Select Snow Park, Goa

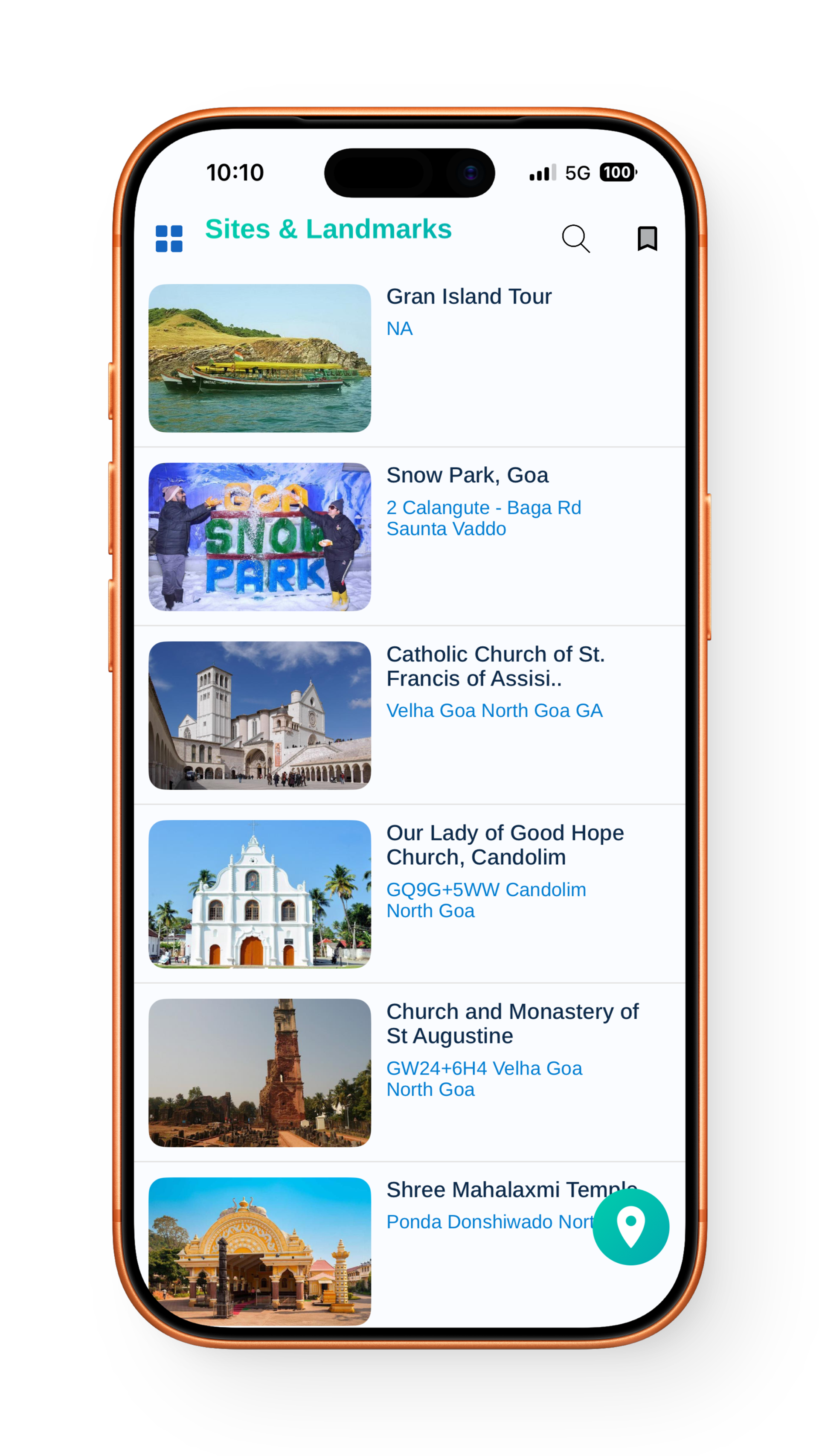[x=467, y=475]
